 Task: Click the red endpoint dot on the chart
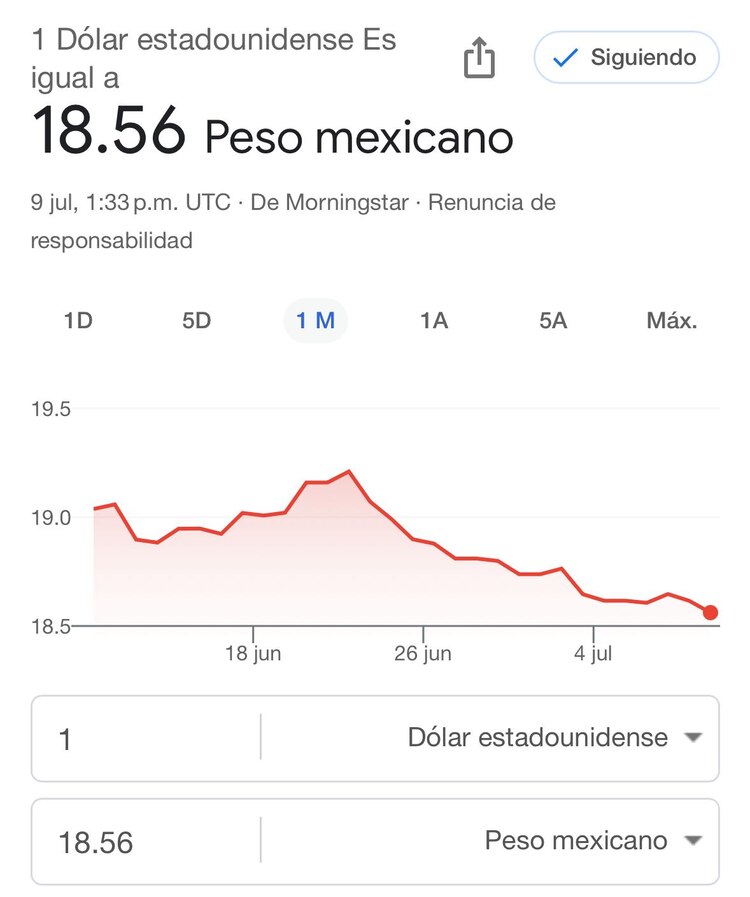pyautogui.click(x=710, y=611)
